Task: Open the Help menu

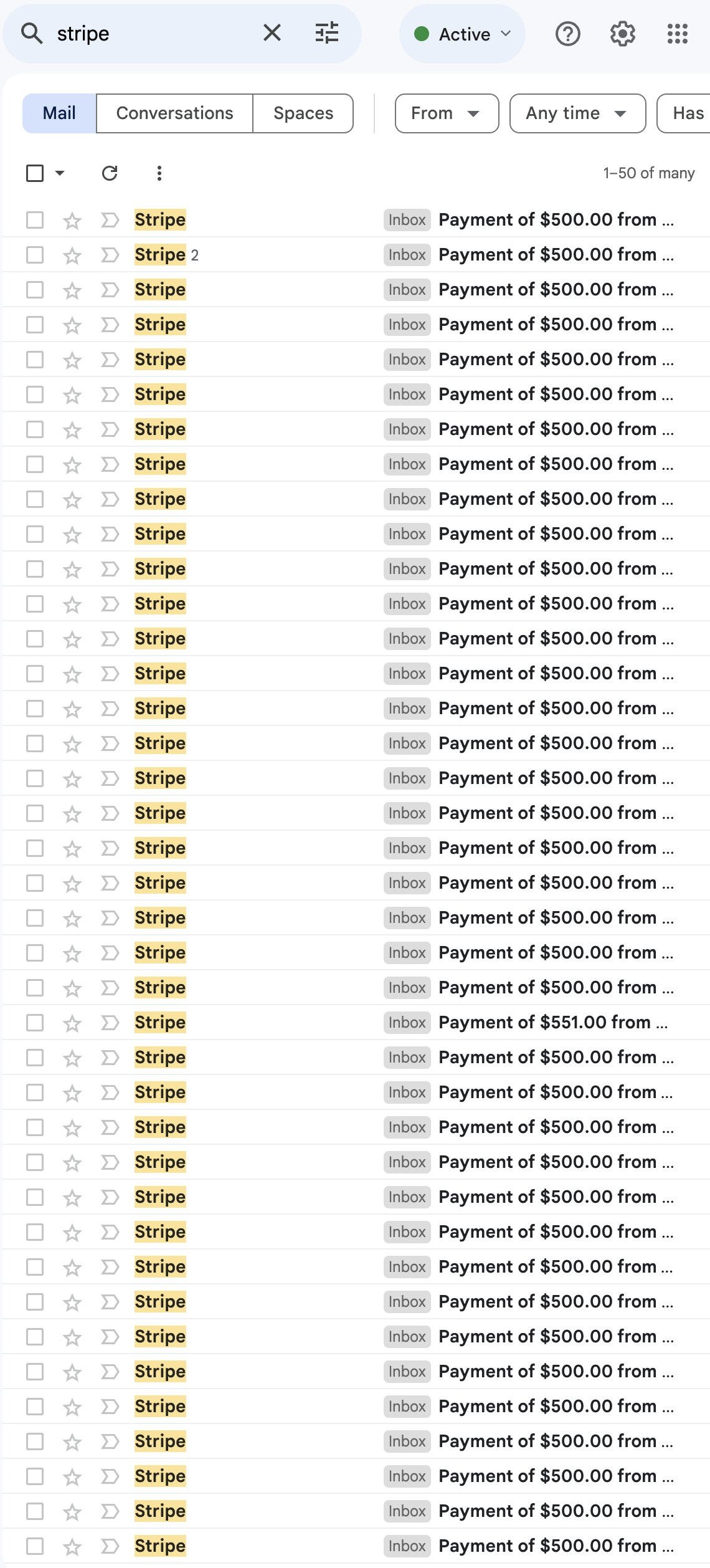Action: click(x=567, y=34)
